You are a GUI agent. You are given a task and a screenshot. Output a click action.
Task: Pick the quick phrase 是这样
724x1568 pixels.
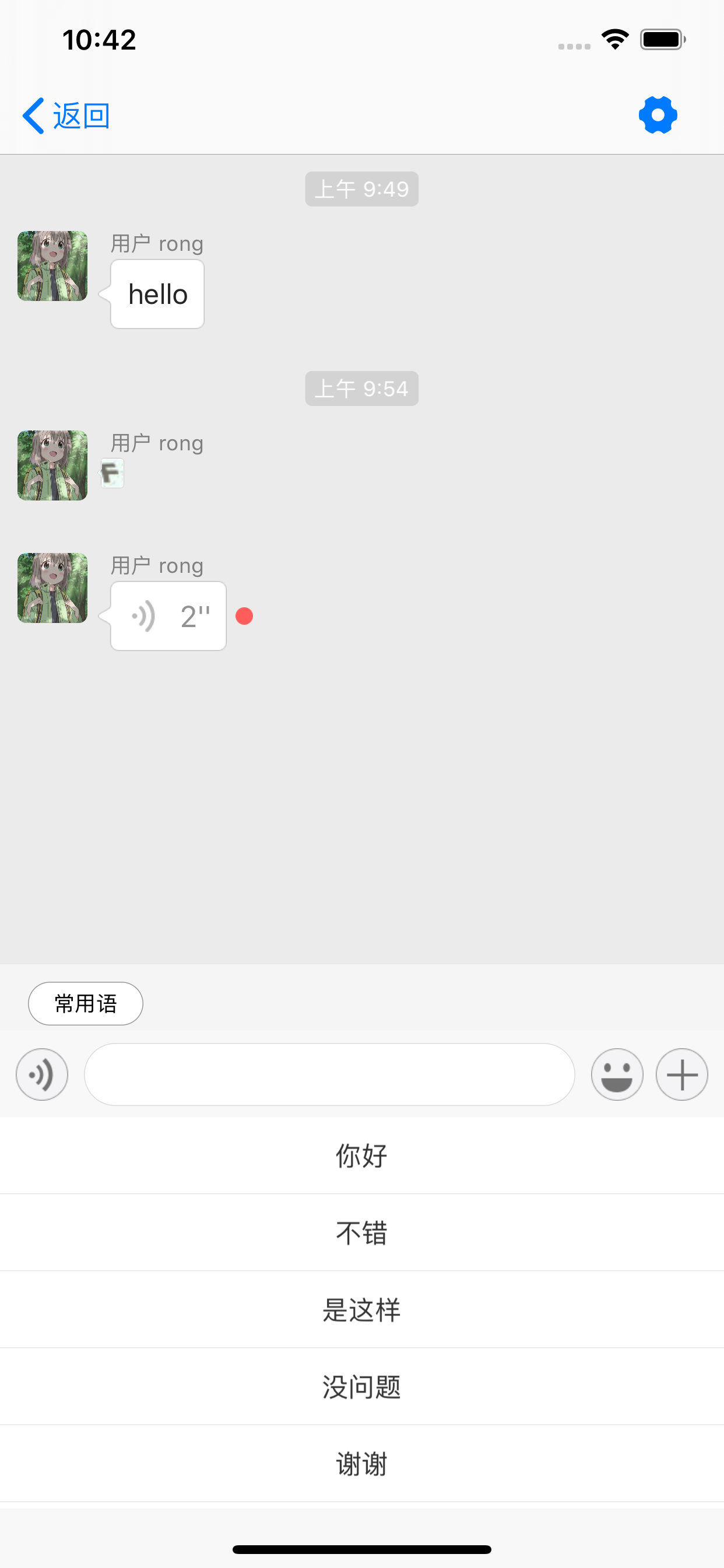(x=362, y=1310)
